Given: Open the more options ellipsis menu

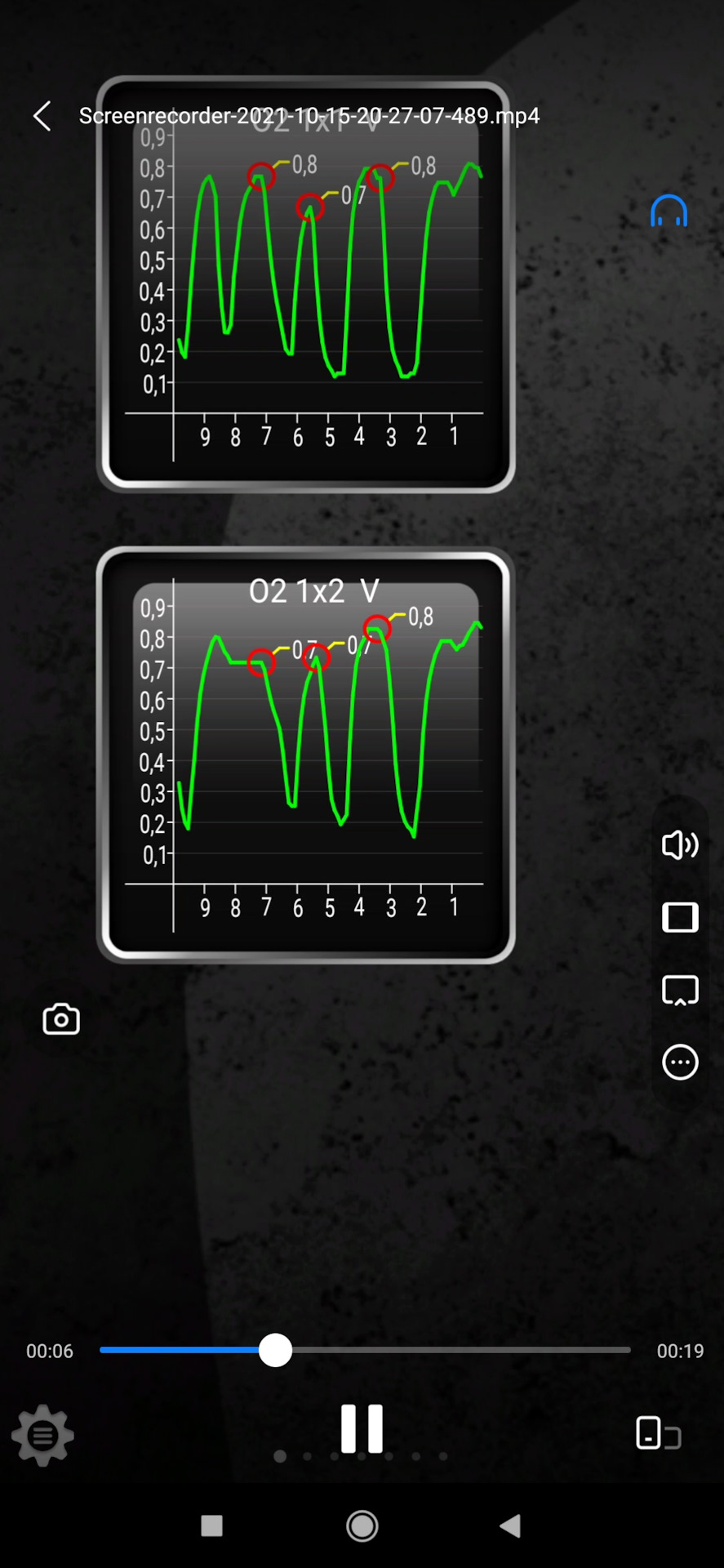Looking at the screenshot, I should point(679,1062).
